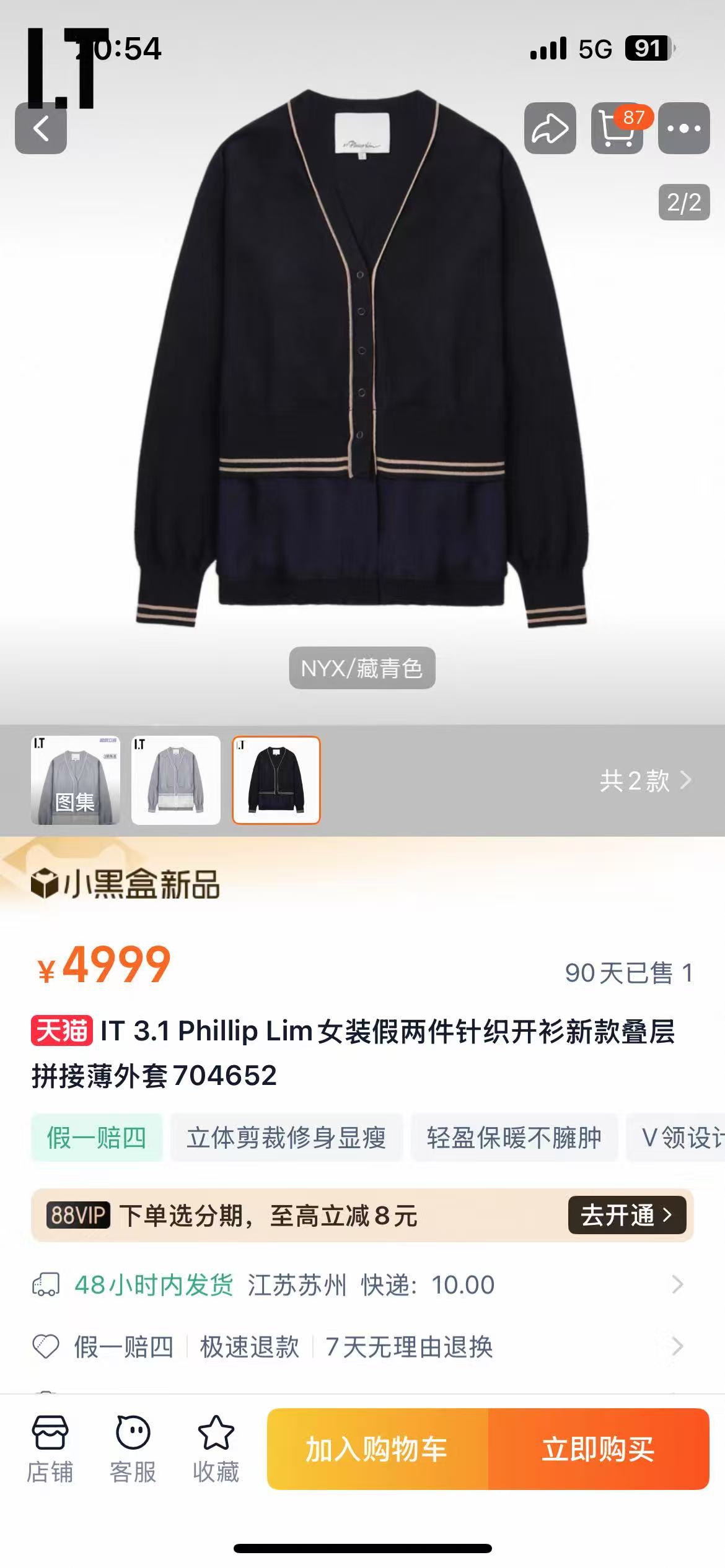Buy now with 立即购买
The height and width of the screenshot is (1568, 725).
pyautogui.click(x=599, y=1449)
